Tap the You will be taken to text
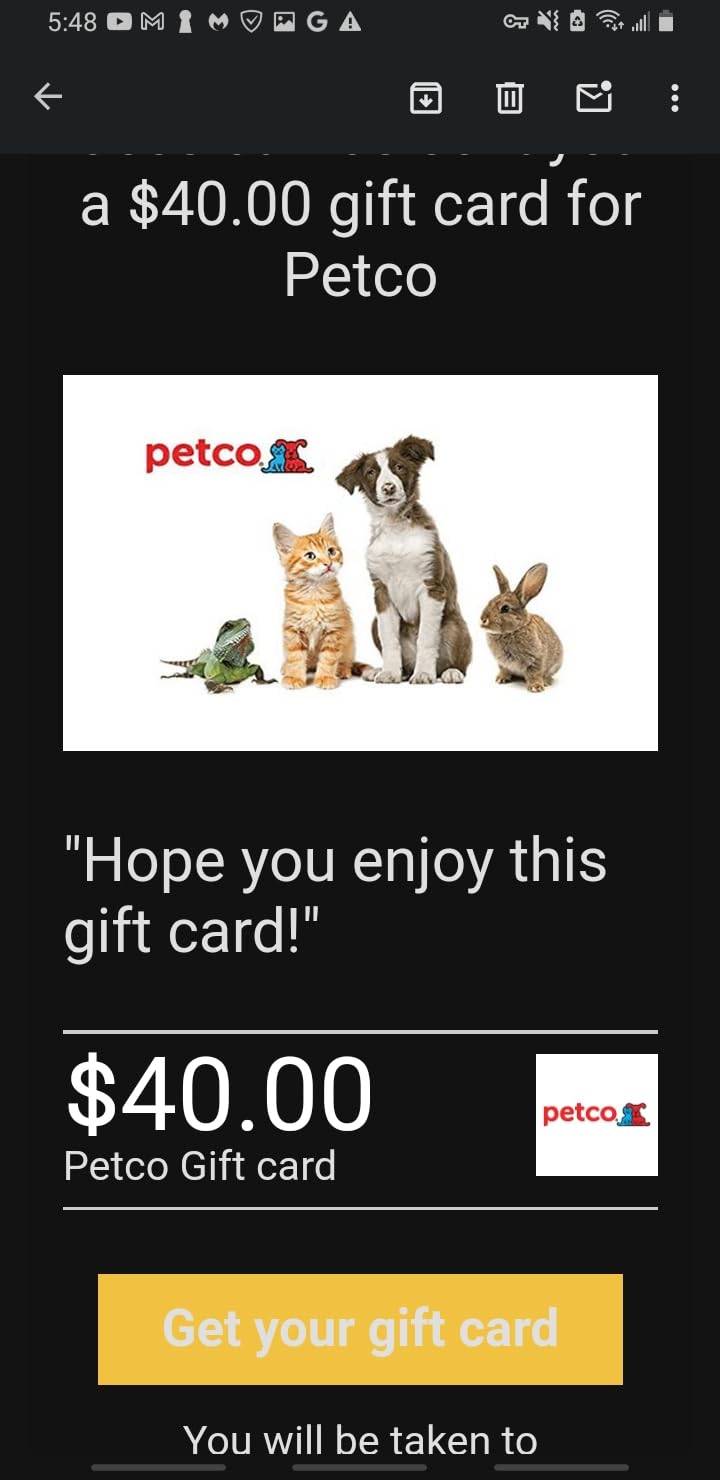This screenshot has width=720, height=1480. pos(360,1440)
